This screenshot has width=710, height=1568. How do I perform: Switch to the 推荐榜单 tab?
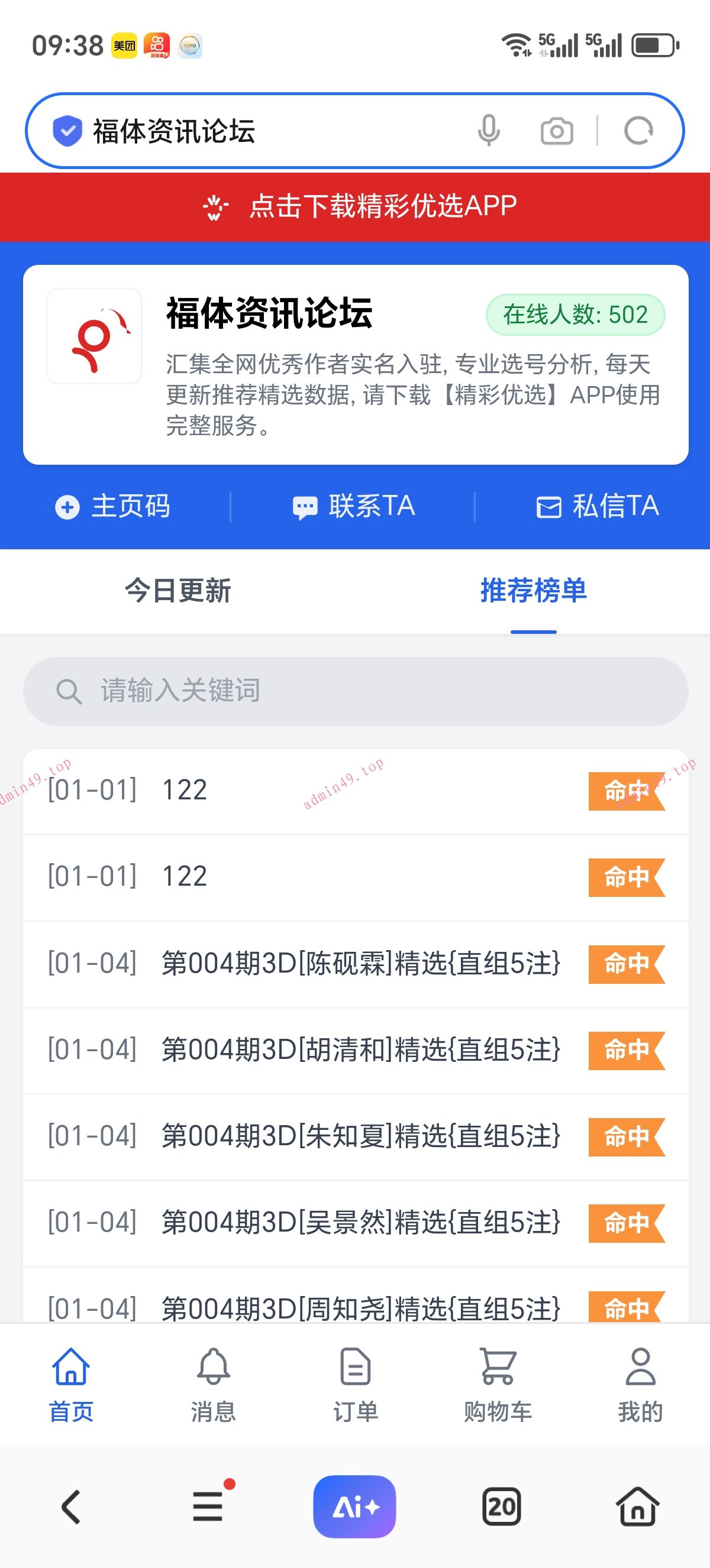534,589
